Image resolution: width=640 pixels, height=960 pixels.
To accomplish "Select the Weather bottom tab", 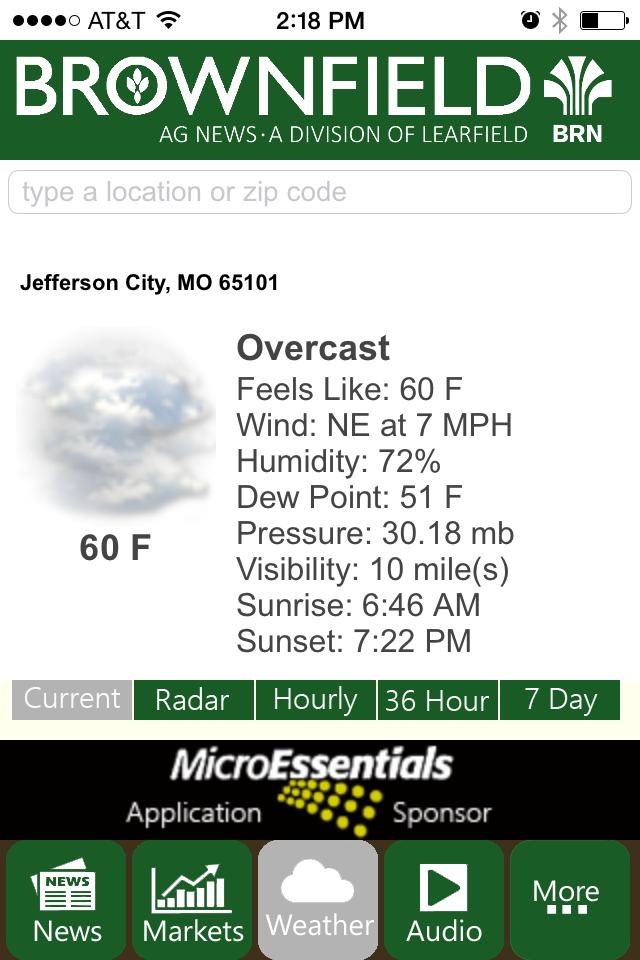I will (x=319, y=900).
